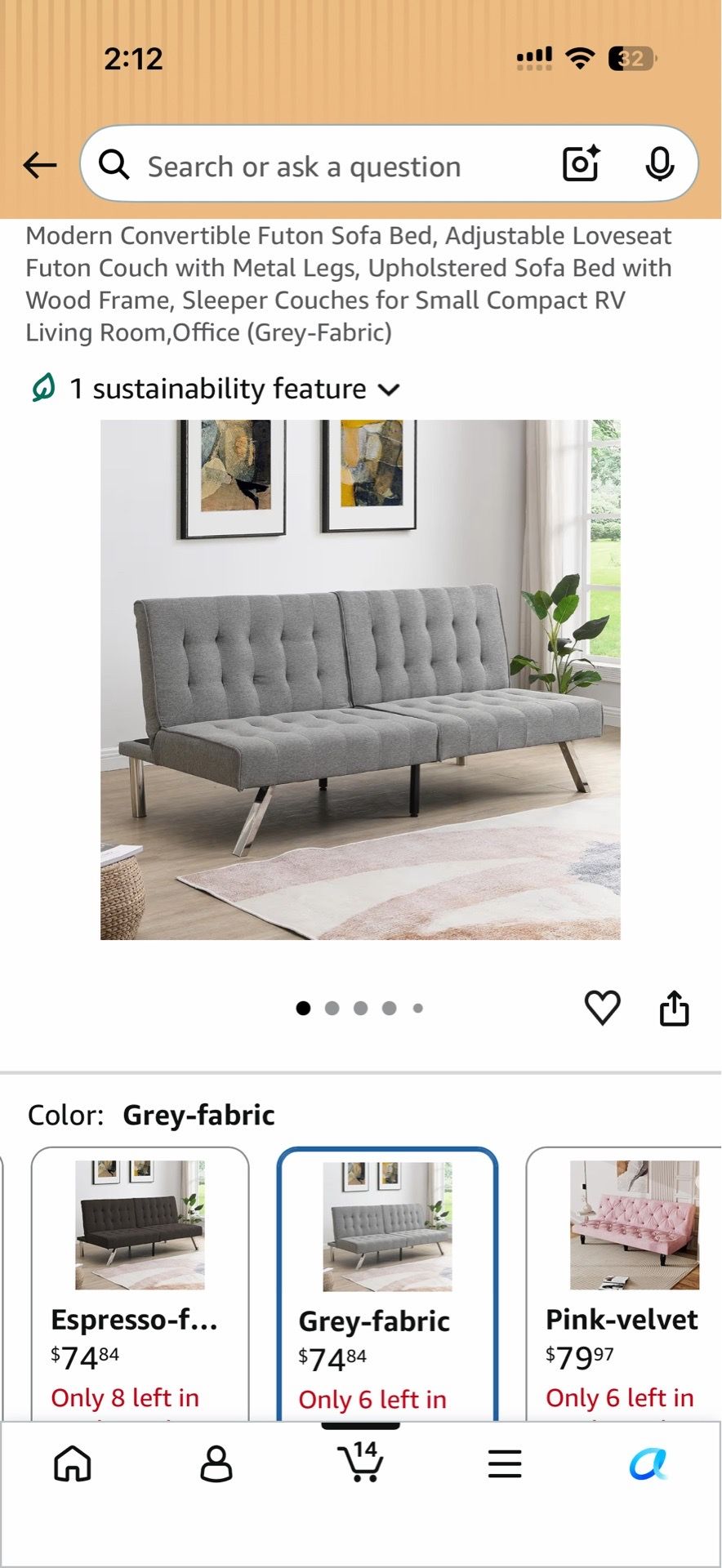
Task: Open the grey futon product image
Action: (x=360, y=679)
